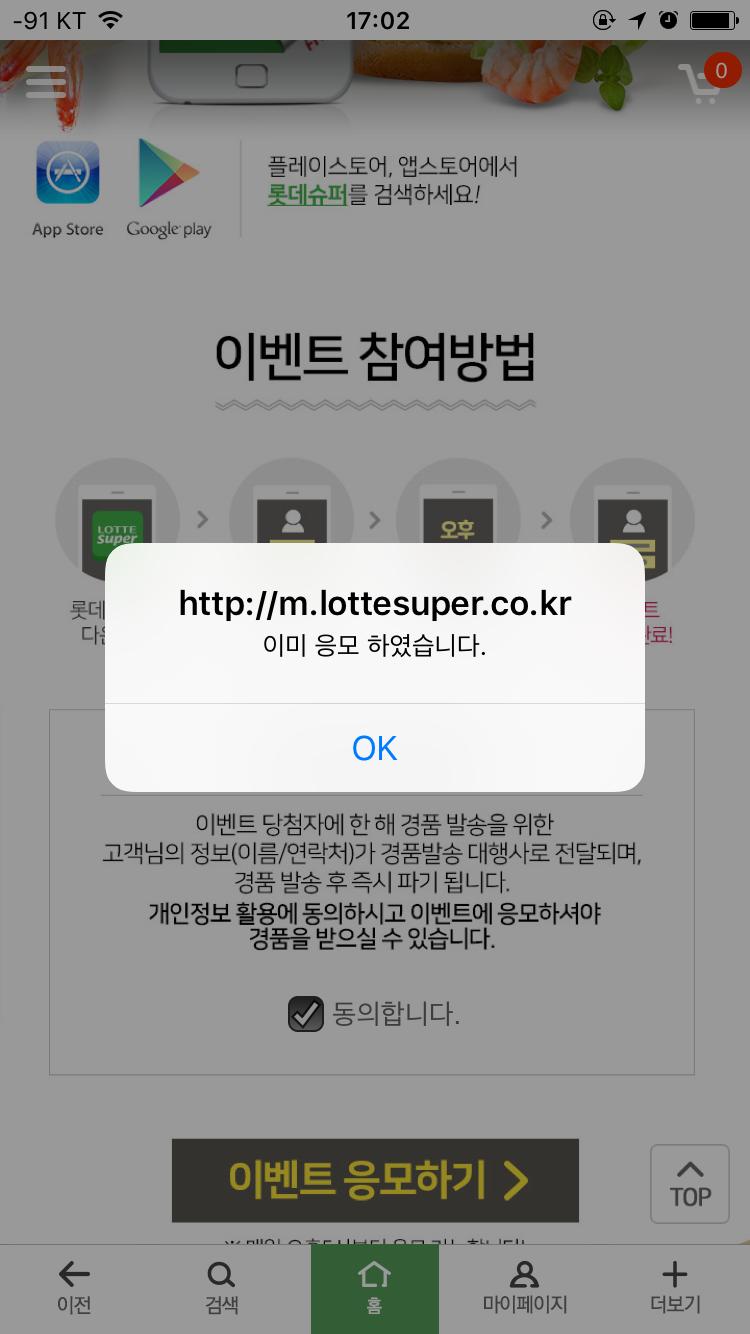Dismiss the alert by tapping OK

pos(375,748)
